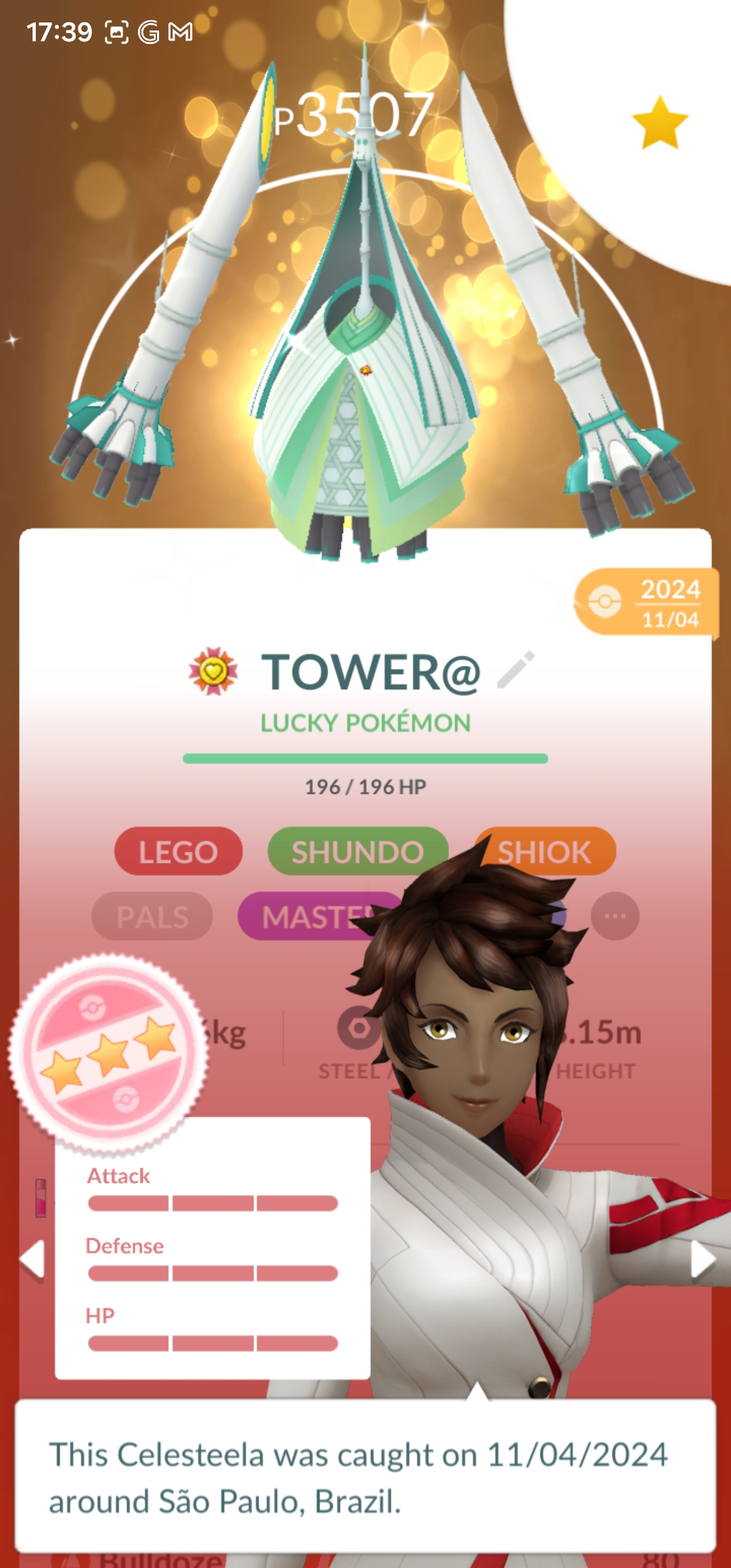Go to the previous Pokémon with left arrow

tap(32, 1259)
